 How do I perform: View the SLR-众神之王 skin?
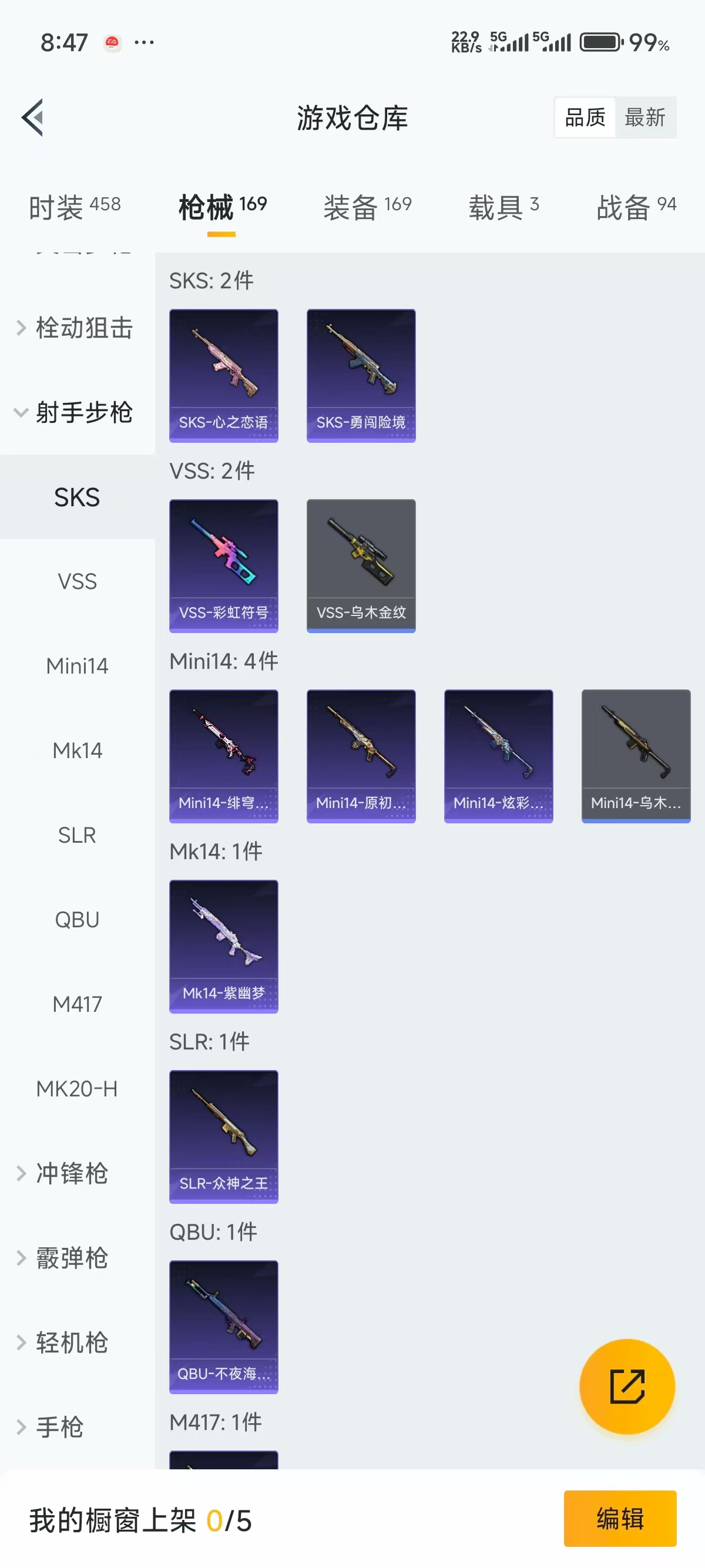tap(223, 1136)
